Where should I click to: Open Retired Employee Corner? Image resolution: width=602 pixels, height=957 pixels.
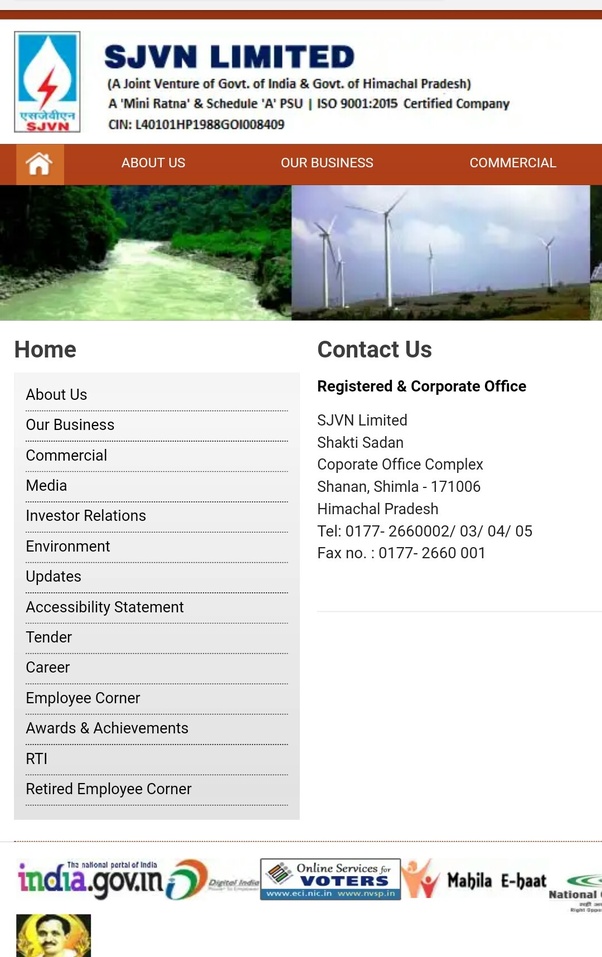click(x=109, y=789)
